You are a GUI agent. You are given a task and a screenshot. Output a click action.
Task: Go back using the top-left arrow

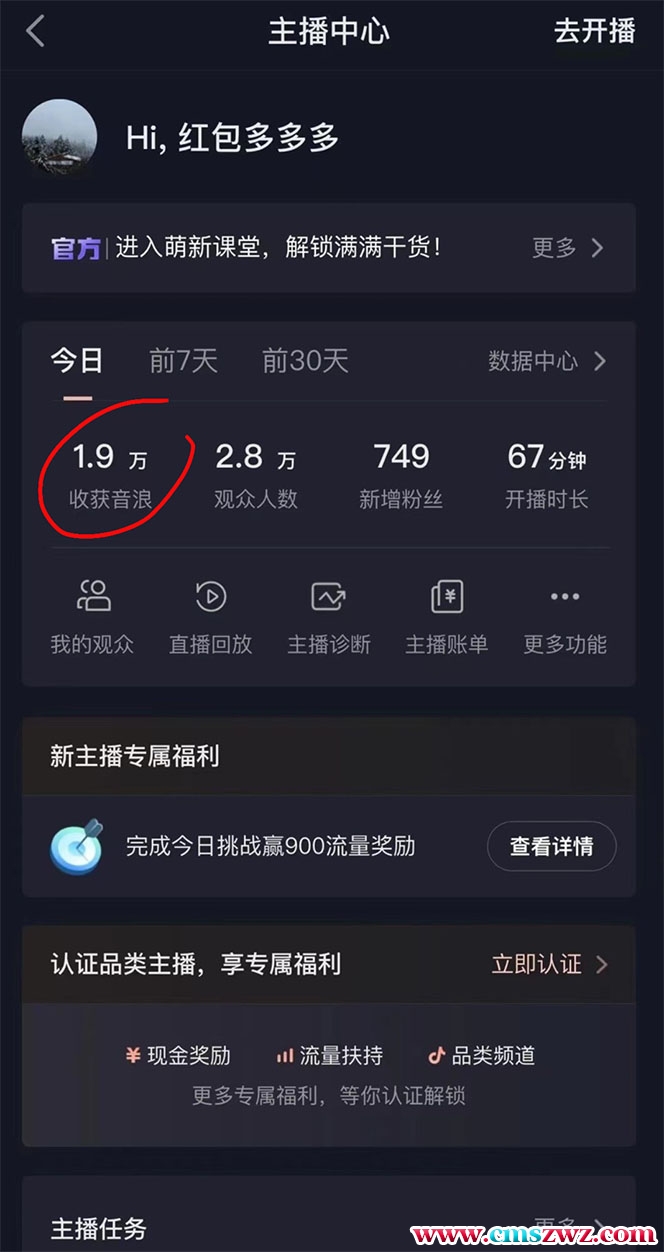point(36,32)
